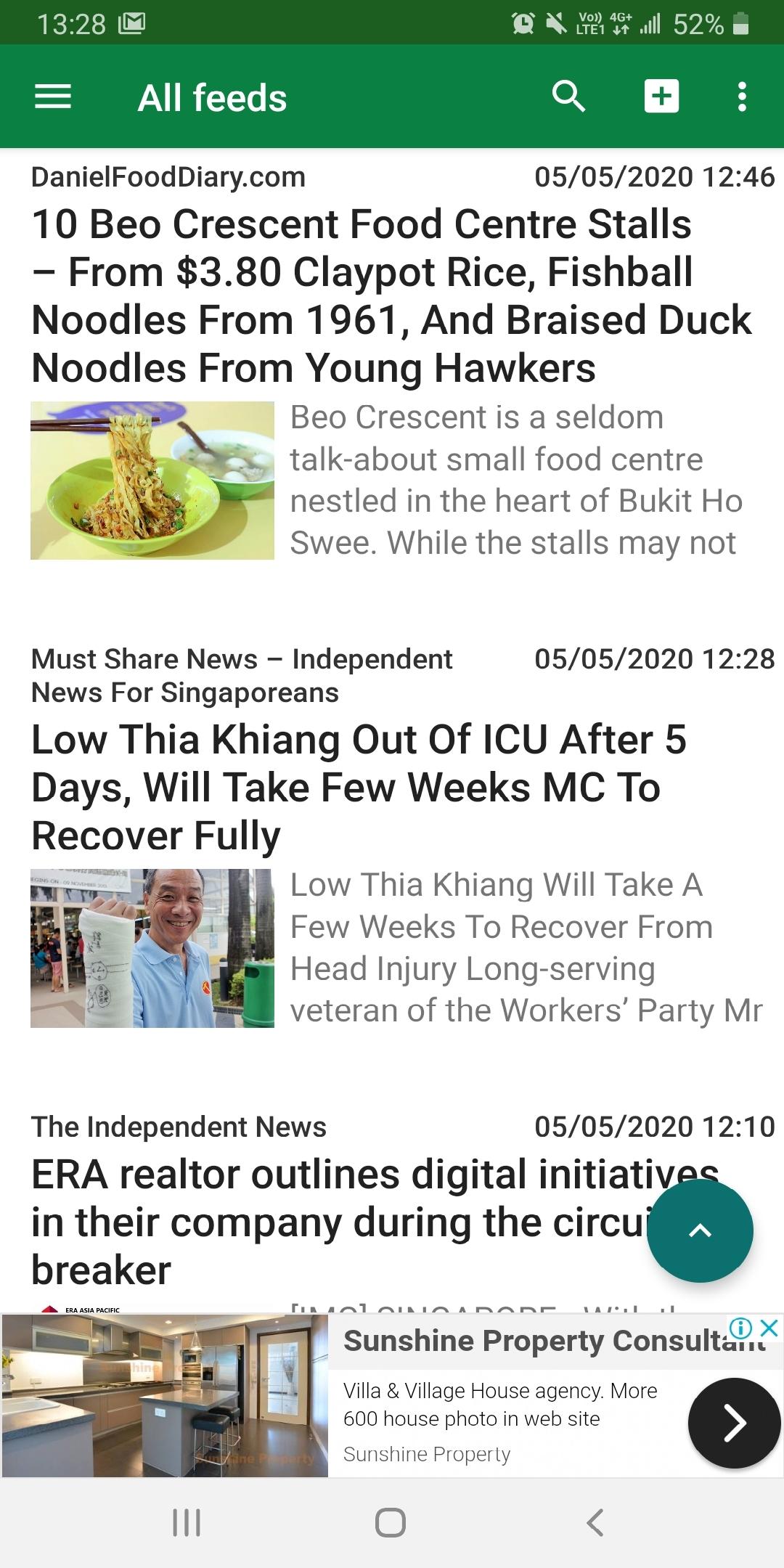784x1568 pixels.
Task: Tap the add feed plus icon
Action: click(662, 97)
